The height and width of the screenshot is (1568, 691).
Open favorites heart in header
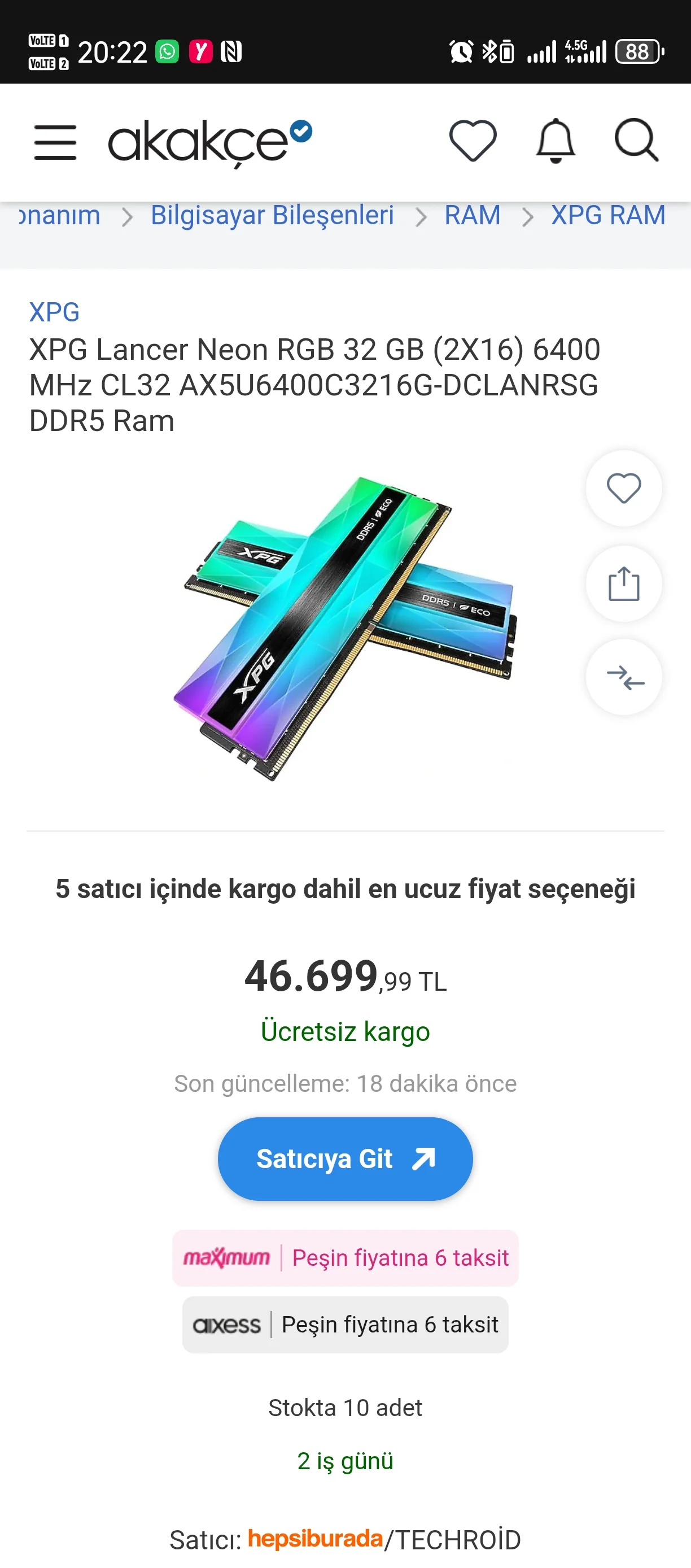473,141
